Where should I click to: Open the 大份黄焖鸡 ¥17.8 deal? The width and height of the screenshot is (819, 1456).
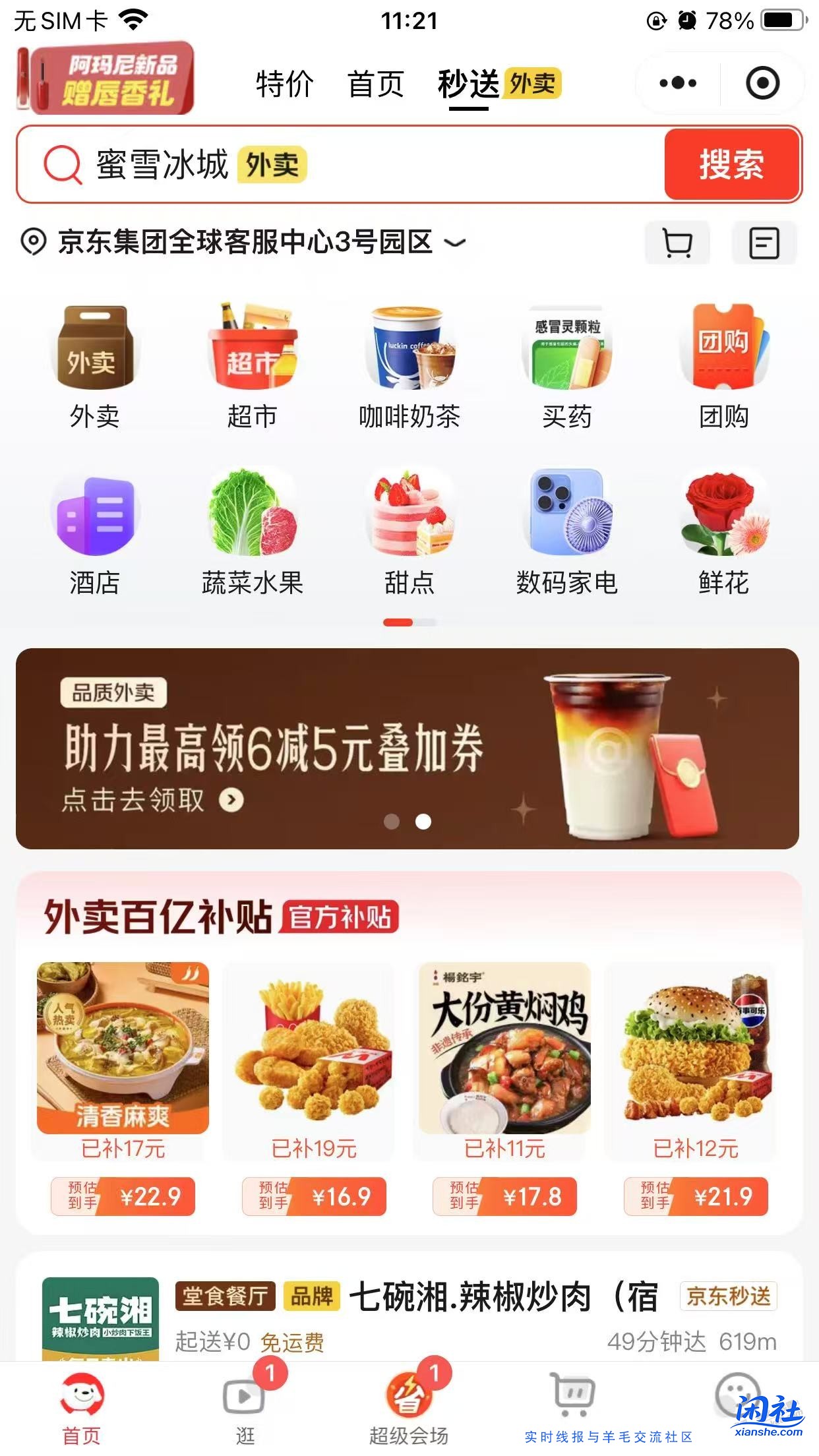(505, 1088)
